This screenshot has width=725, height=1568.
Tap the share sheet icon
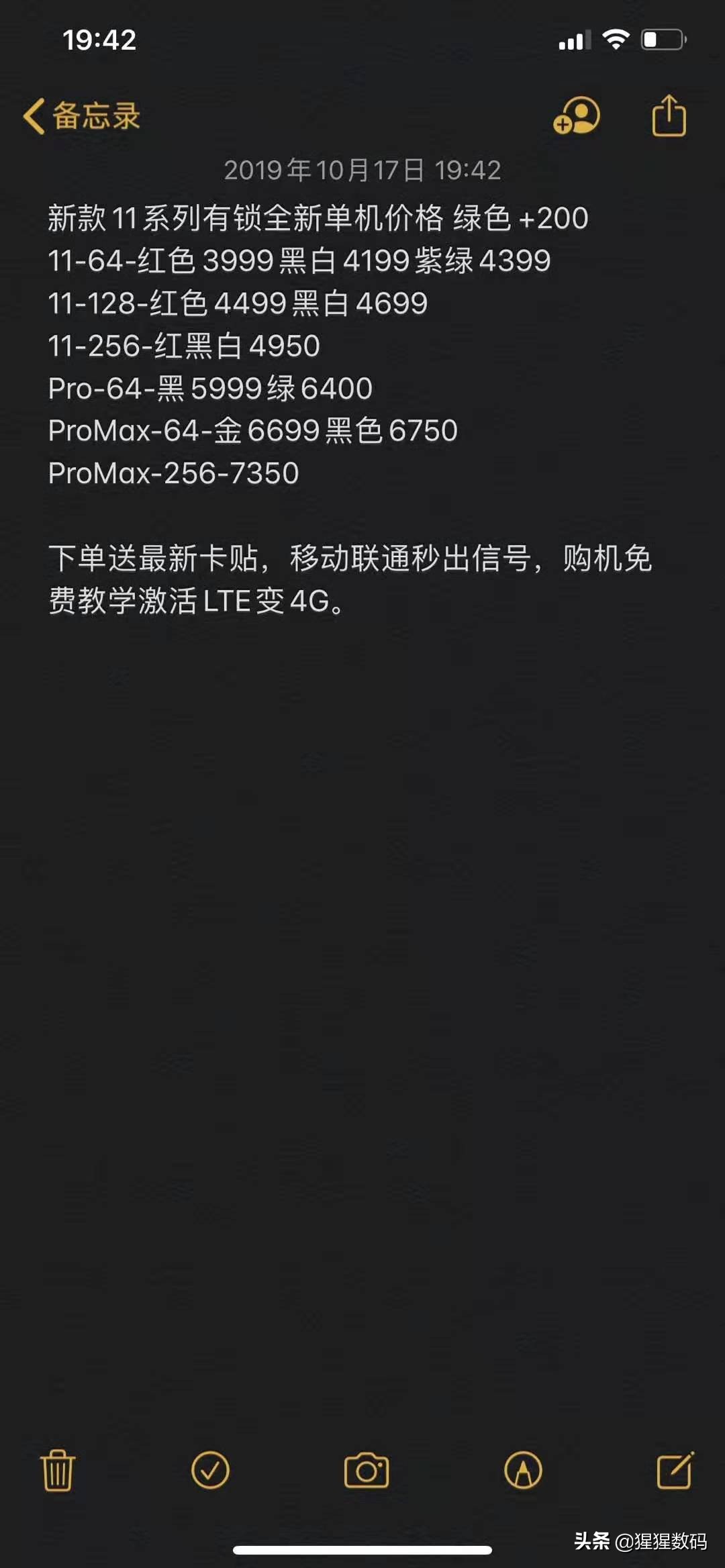click(x=669, y=115)
